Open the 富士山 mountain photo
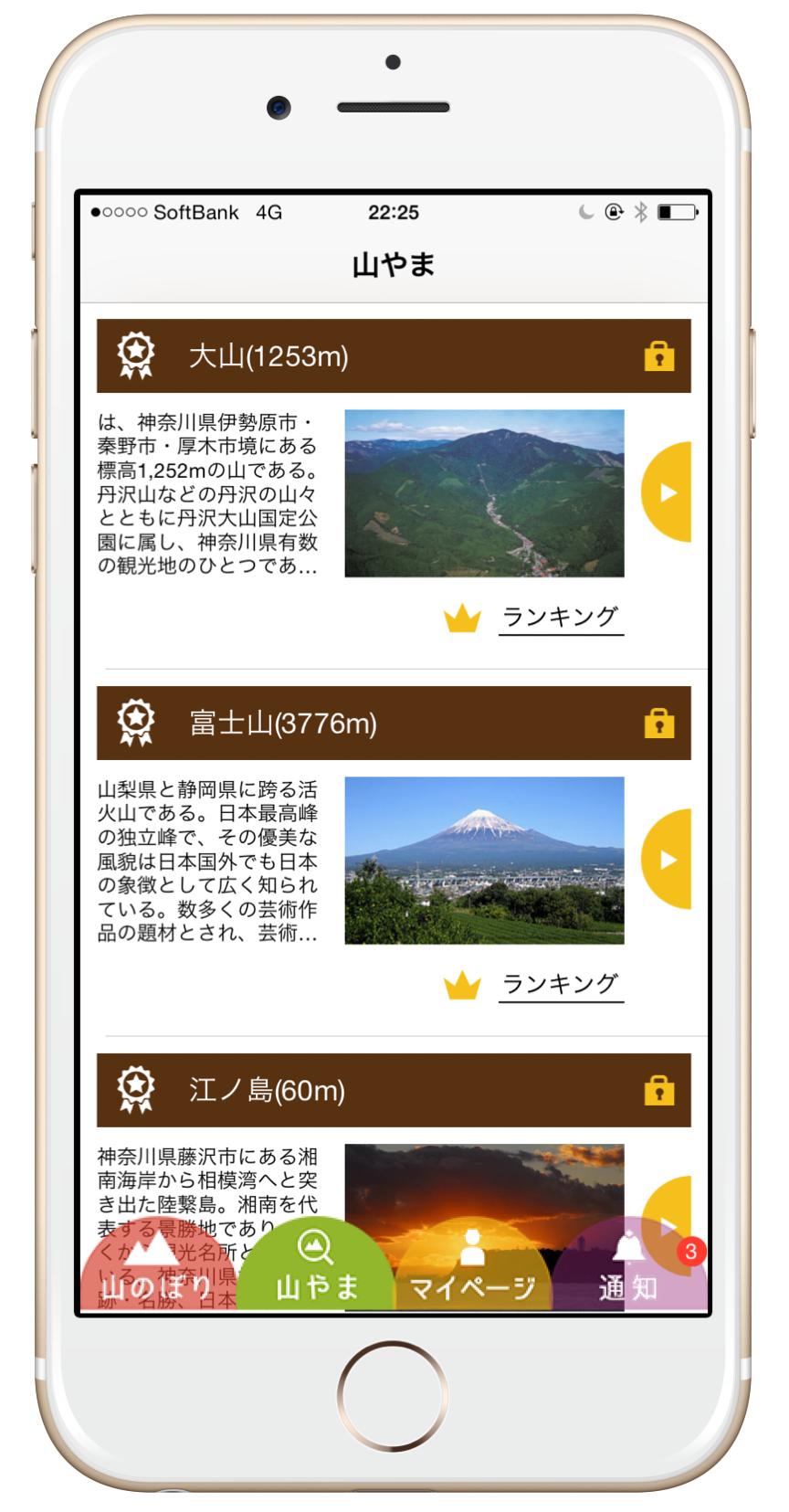Screen dimensions: 789x1512 pos(484,861)
